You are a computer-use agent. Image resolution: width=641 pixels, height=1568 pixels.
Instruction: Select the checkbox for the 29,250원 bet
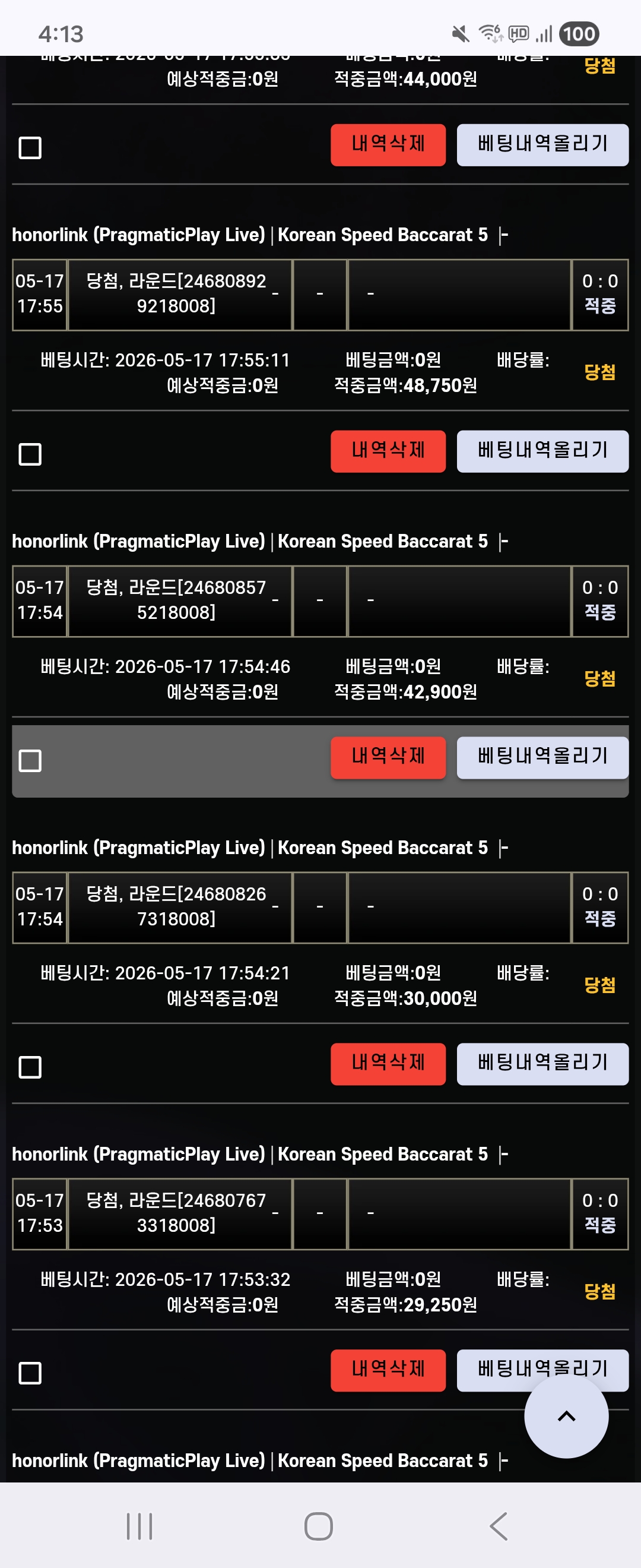[30, 1373]
